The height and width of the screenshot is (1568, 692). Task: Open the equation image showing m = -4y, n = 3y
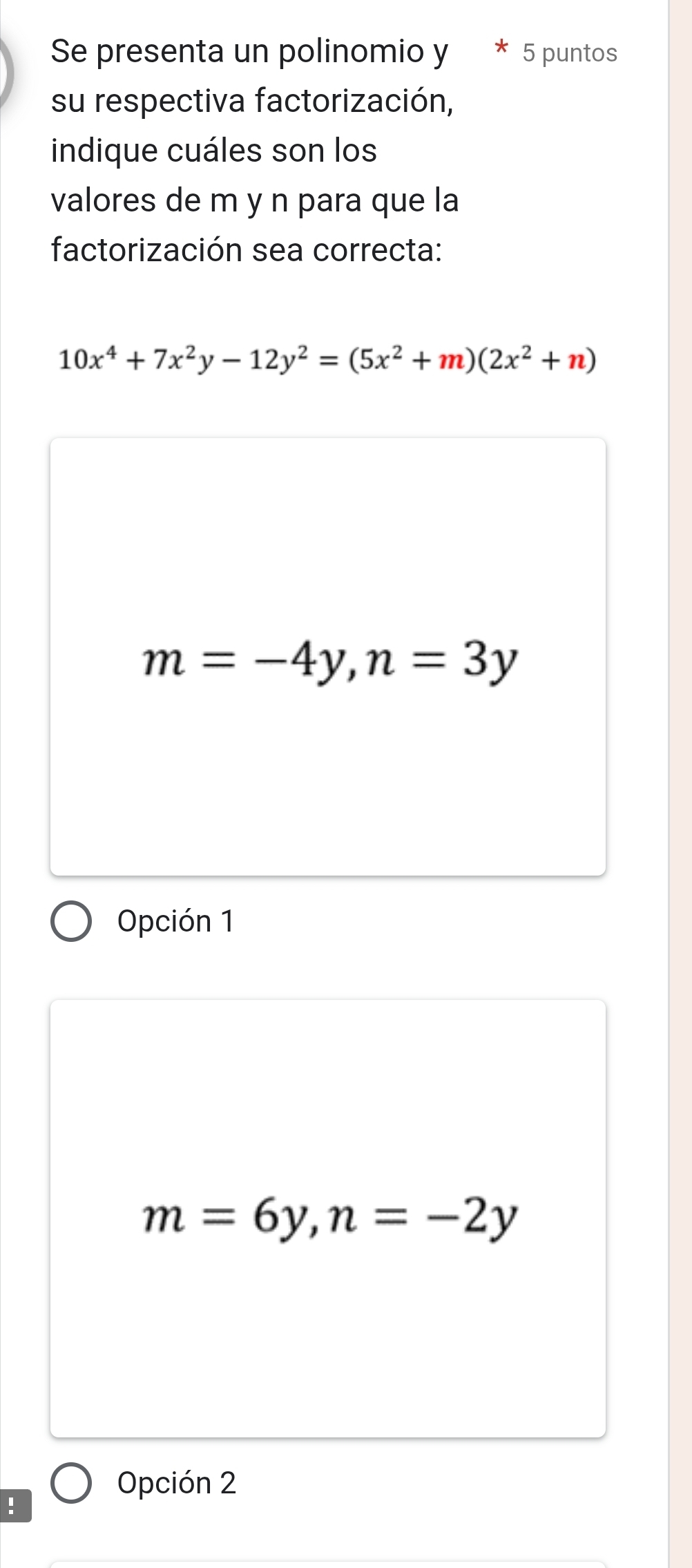coord(329,663)
